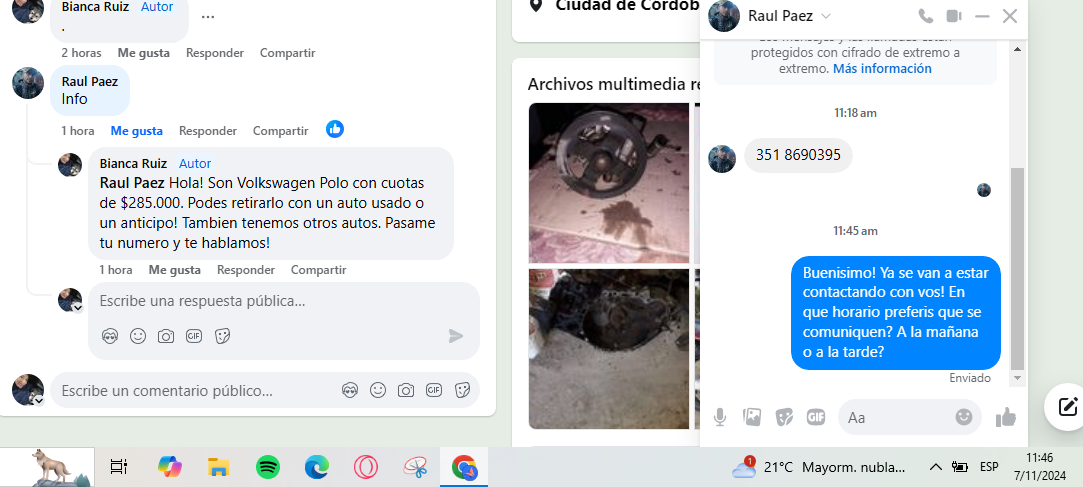Share Bianca Ruiz's Volkswagen Polo reply
The image size is (1083, 487).
point(318,270)
